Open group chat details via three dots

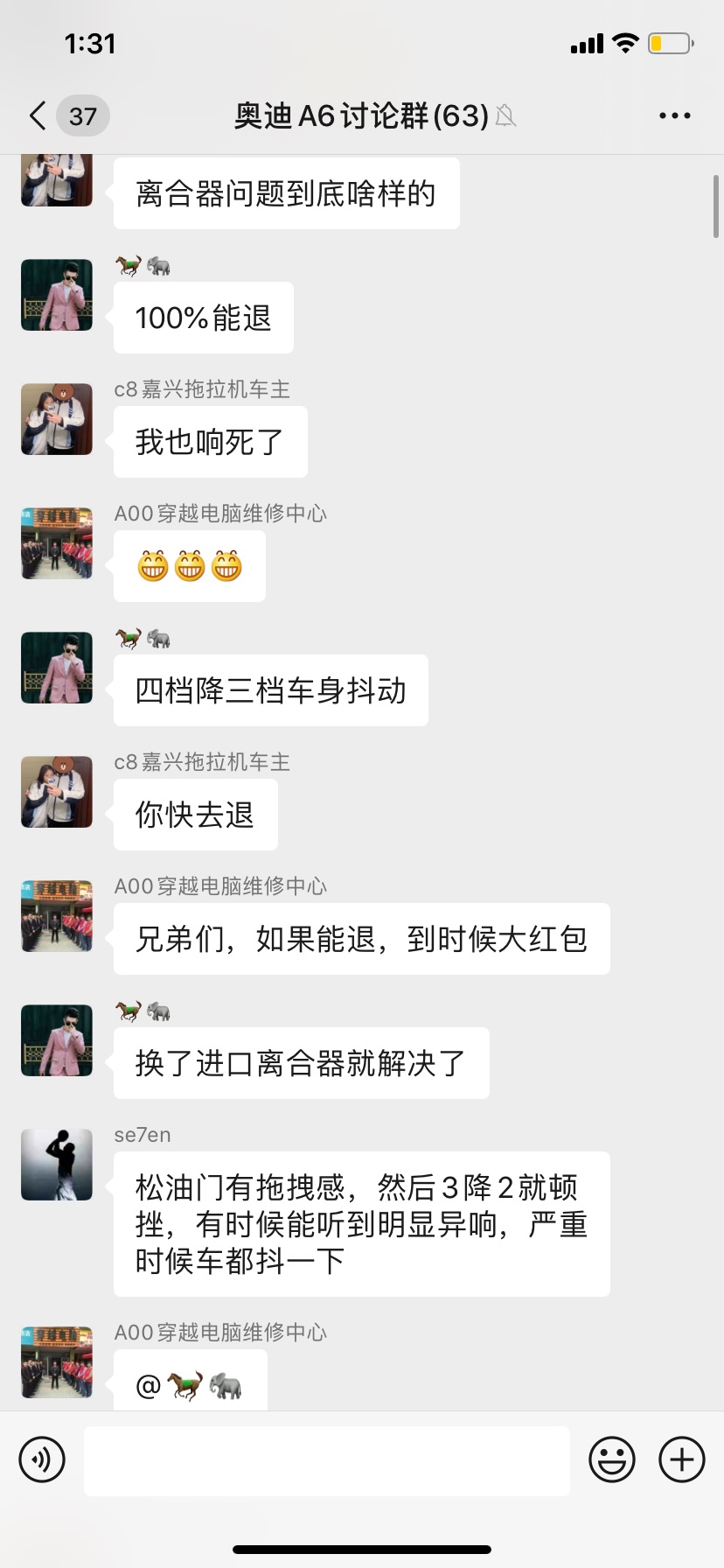(x=674, y=115)
